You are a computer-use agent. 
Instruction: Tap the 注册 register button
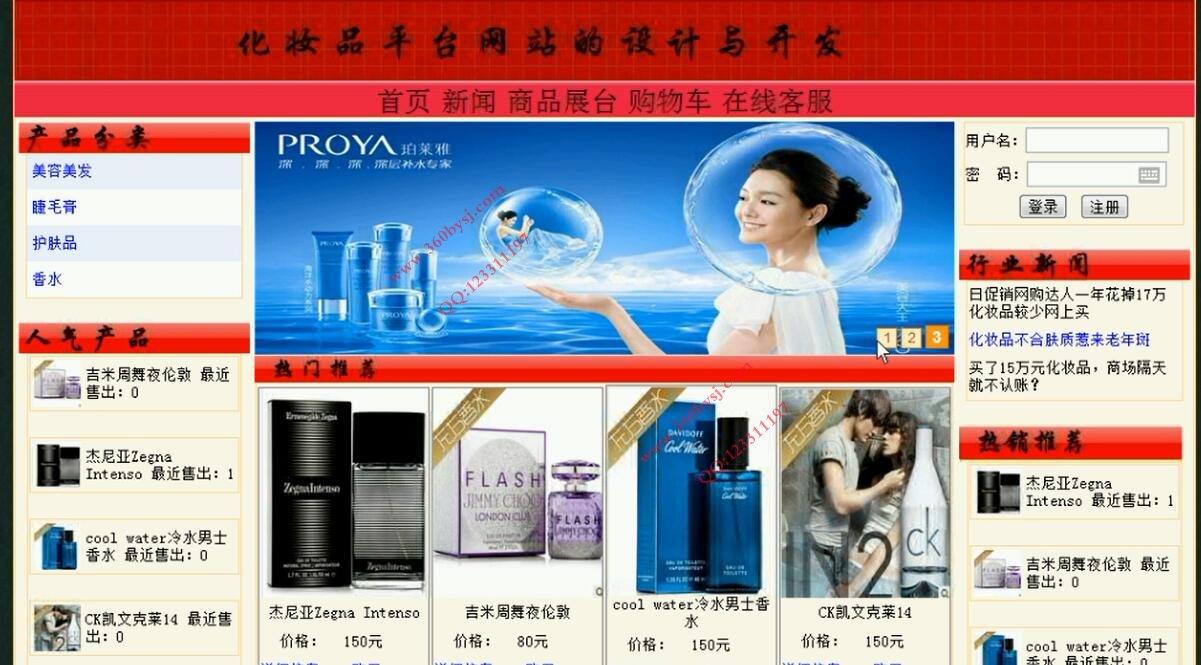pos(1104,206)
